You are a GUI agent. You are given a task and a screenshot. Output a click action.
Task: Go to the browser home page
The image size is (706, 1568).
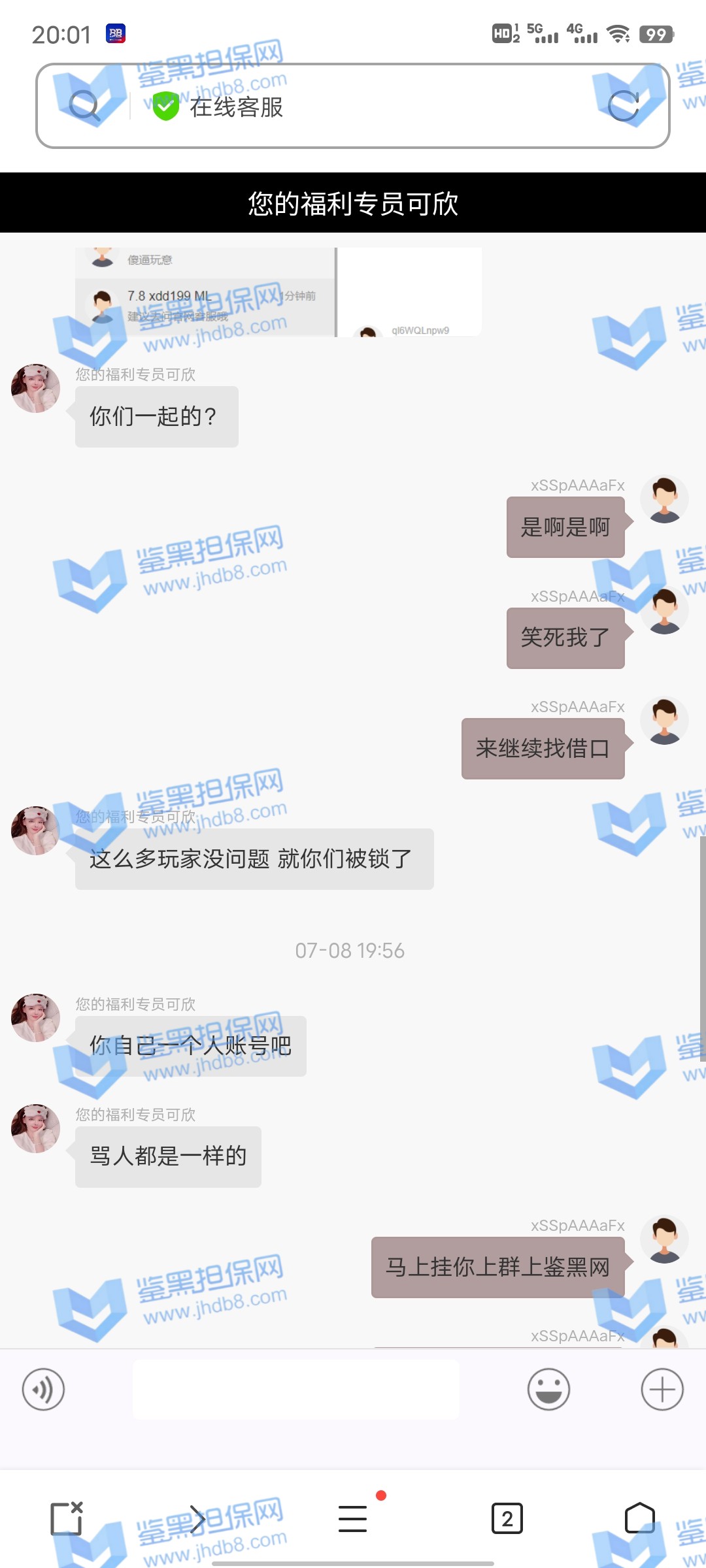(x=639, y=1518)
